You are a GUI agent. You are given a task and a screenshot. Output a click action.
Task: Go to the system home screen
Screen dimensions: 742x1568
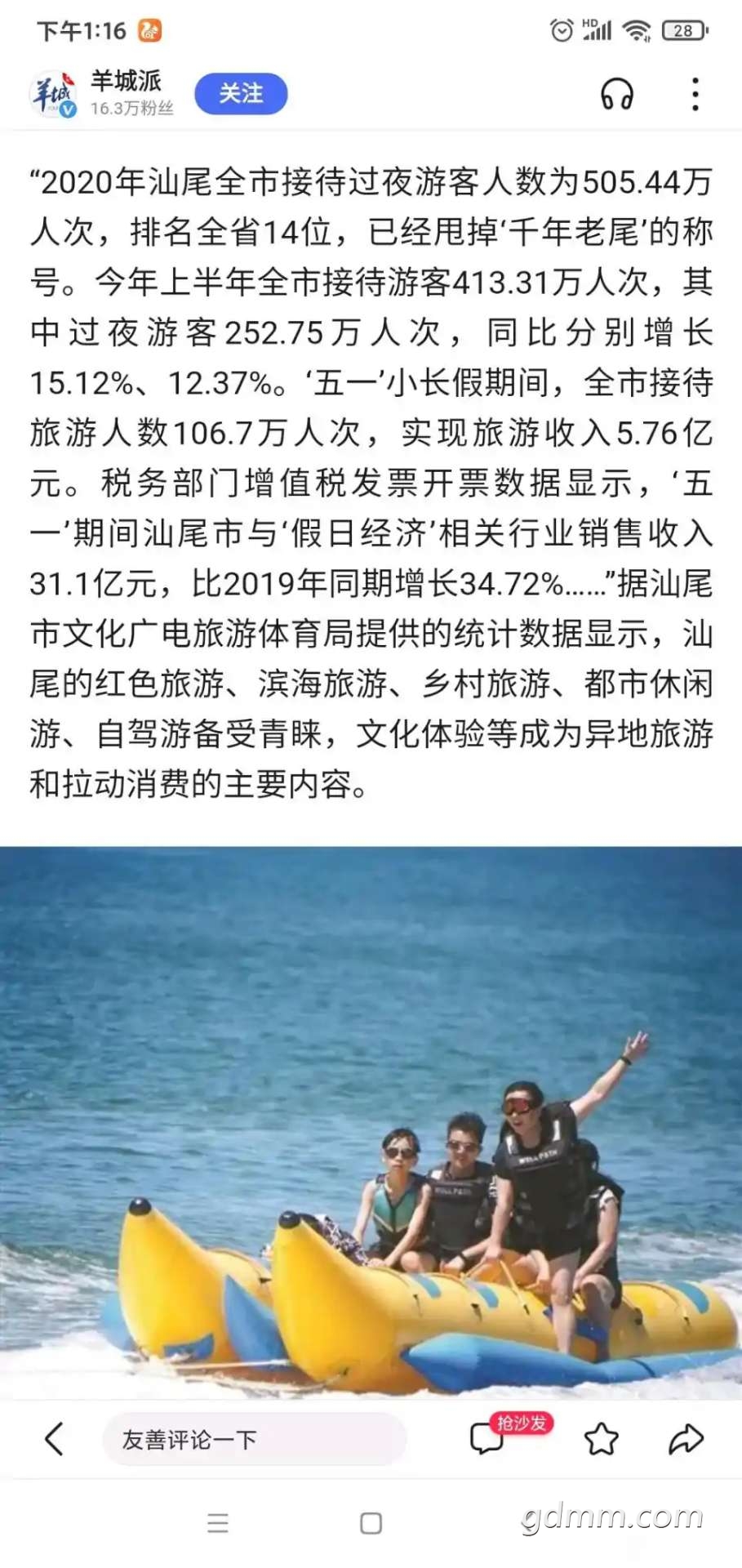coord(371,1523)
